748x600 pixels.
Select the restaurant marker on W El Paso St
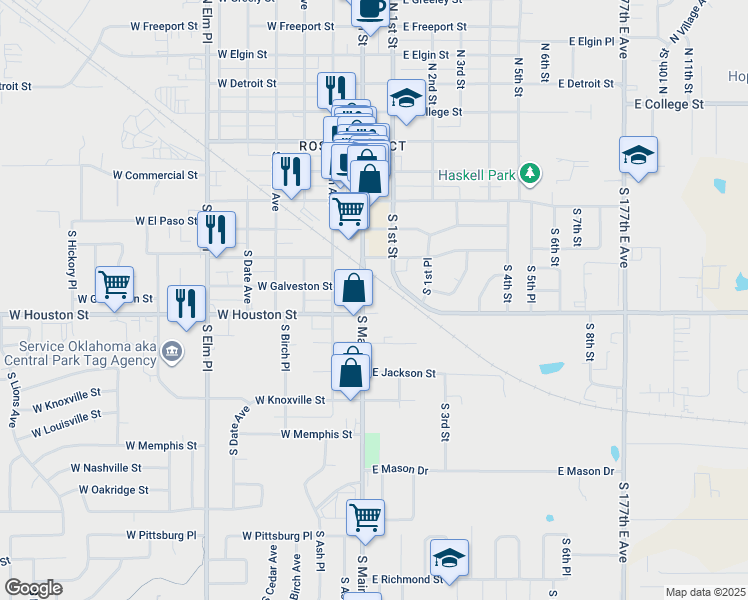pos(217,229)
